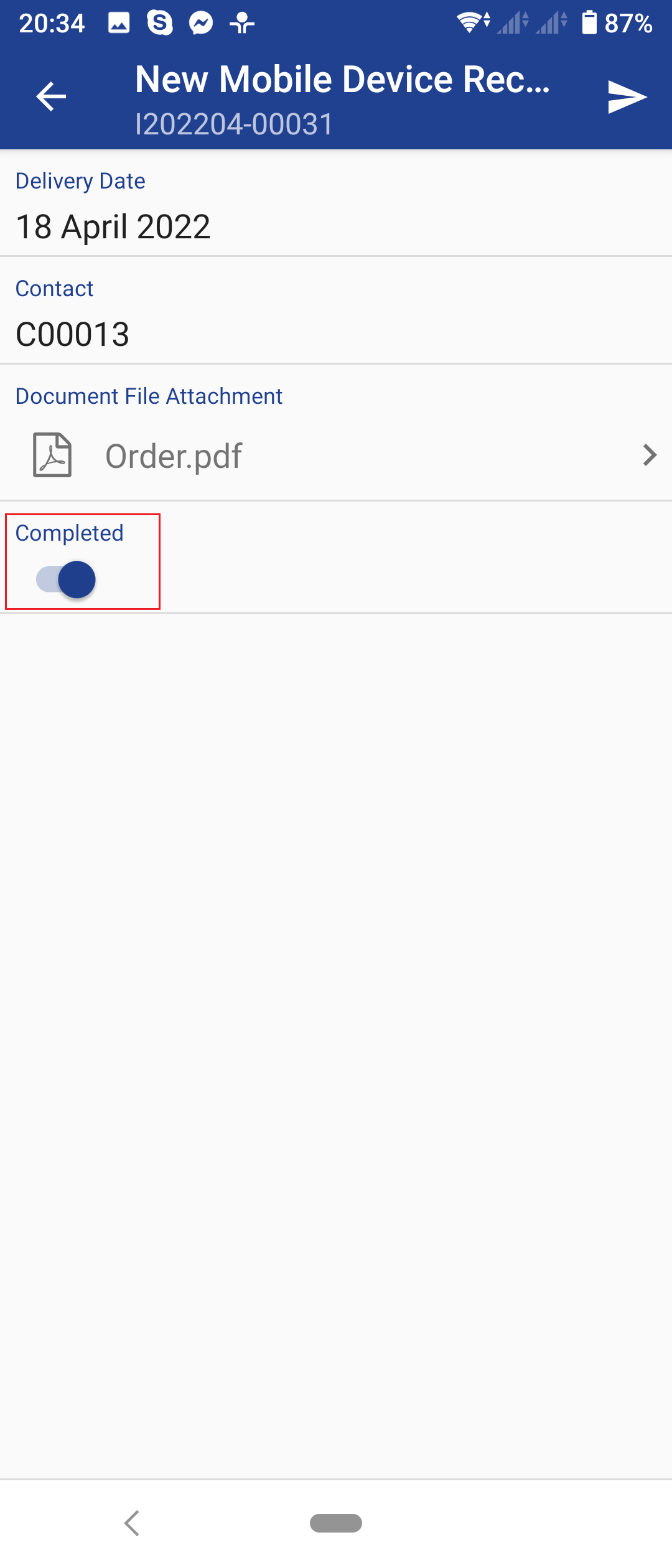Go to home via navigation pill
The height and width of the screenshot is (1568, 672).
tap(336, 1523)
